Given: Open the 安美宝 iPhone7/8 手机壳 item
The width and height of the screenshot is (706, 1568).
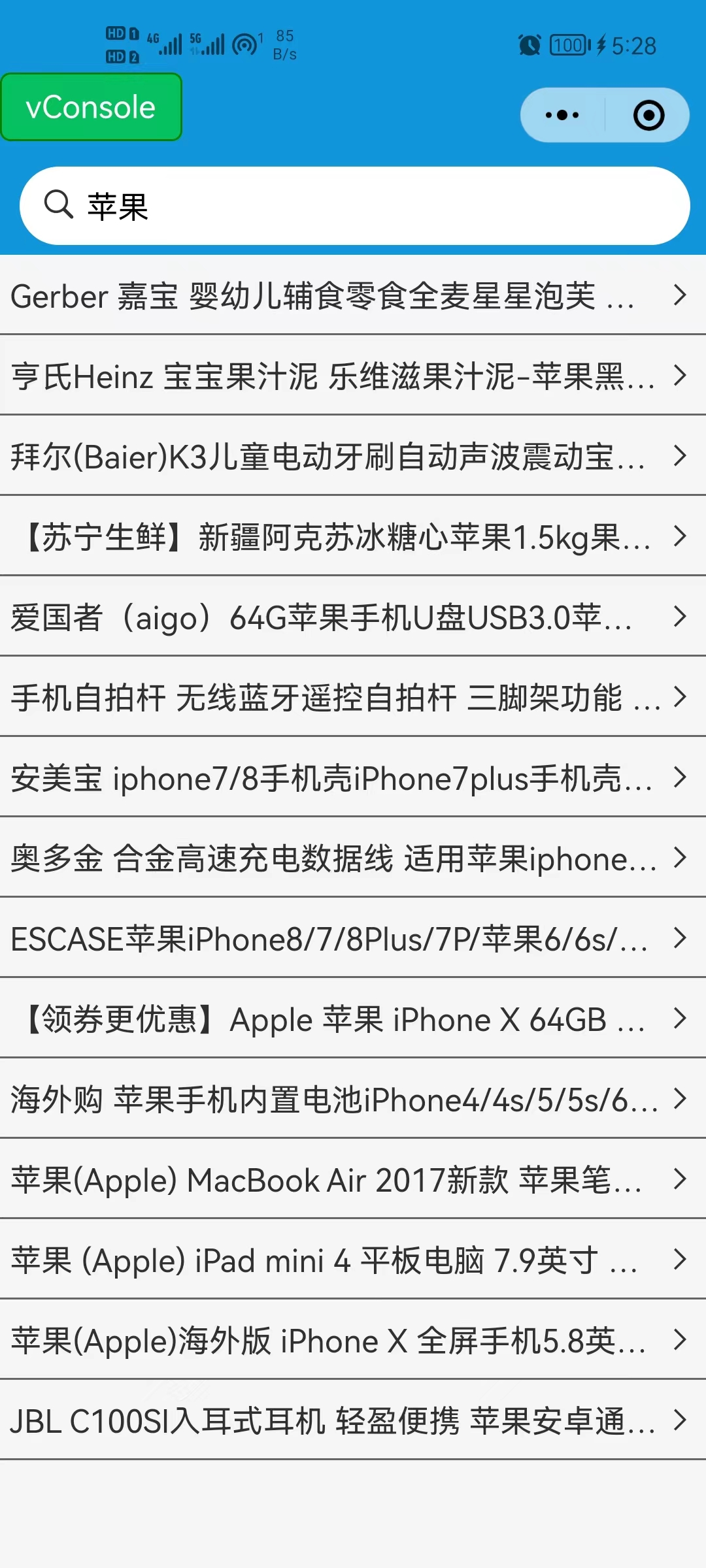Looking at the screenshot, I should coord(327,778).
